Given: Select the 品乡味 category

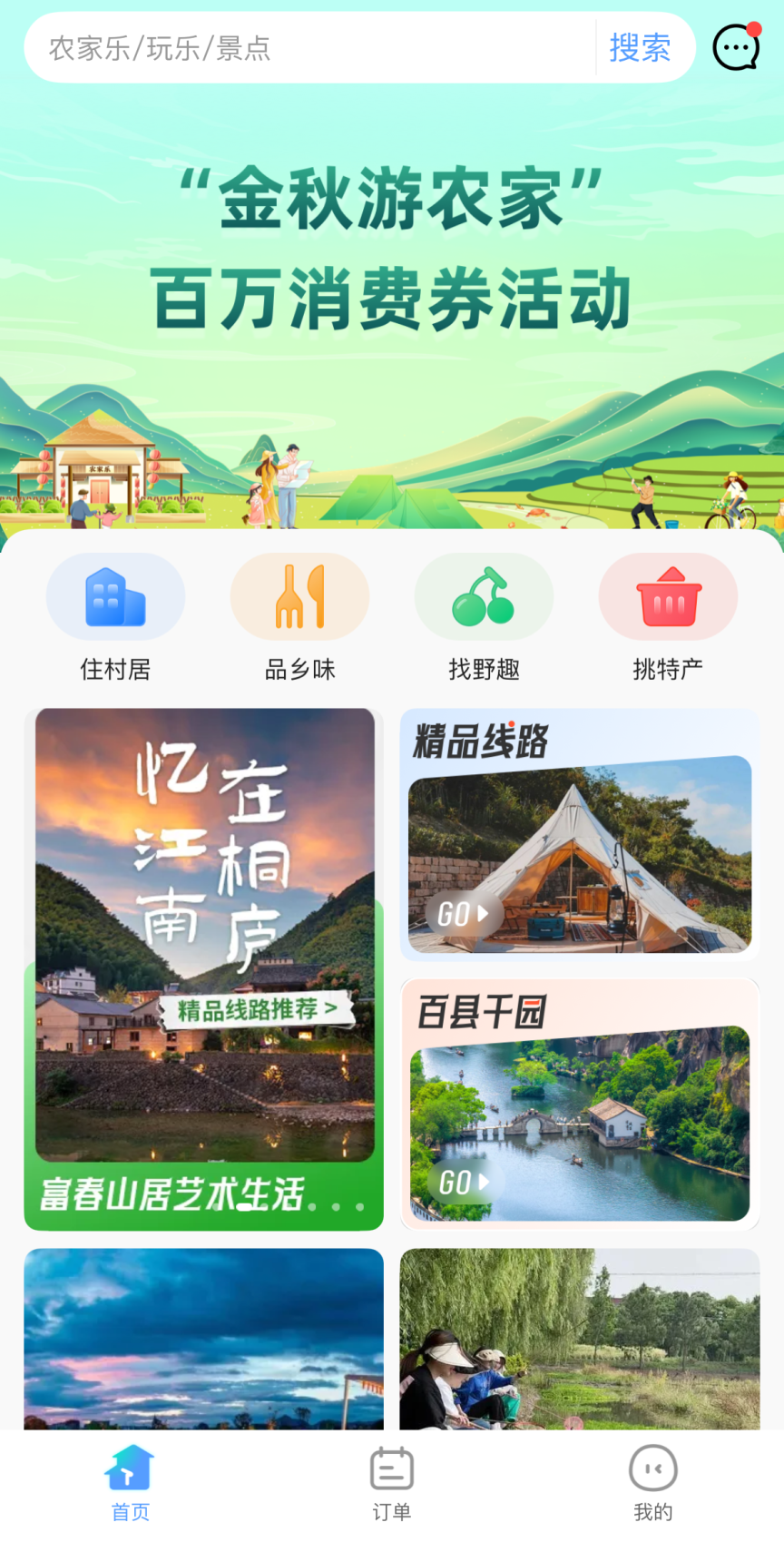Looking at the screenshot, I should tap(299, 617).
